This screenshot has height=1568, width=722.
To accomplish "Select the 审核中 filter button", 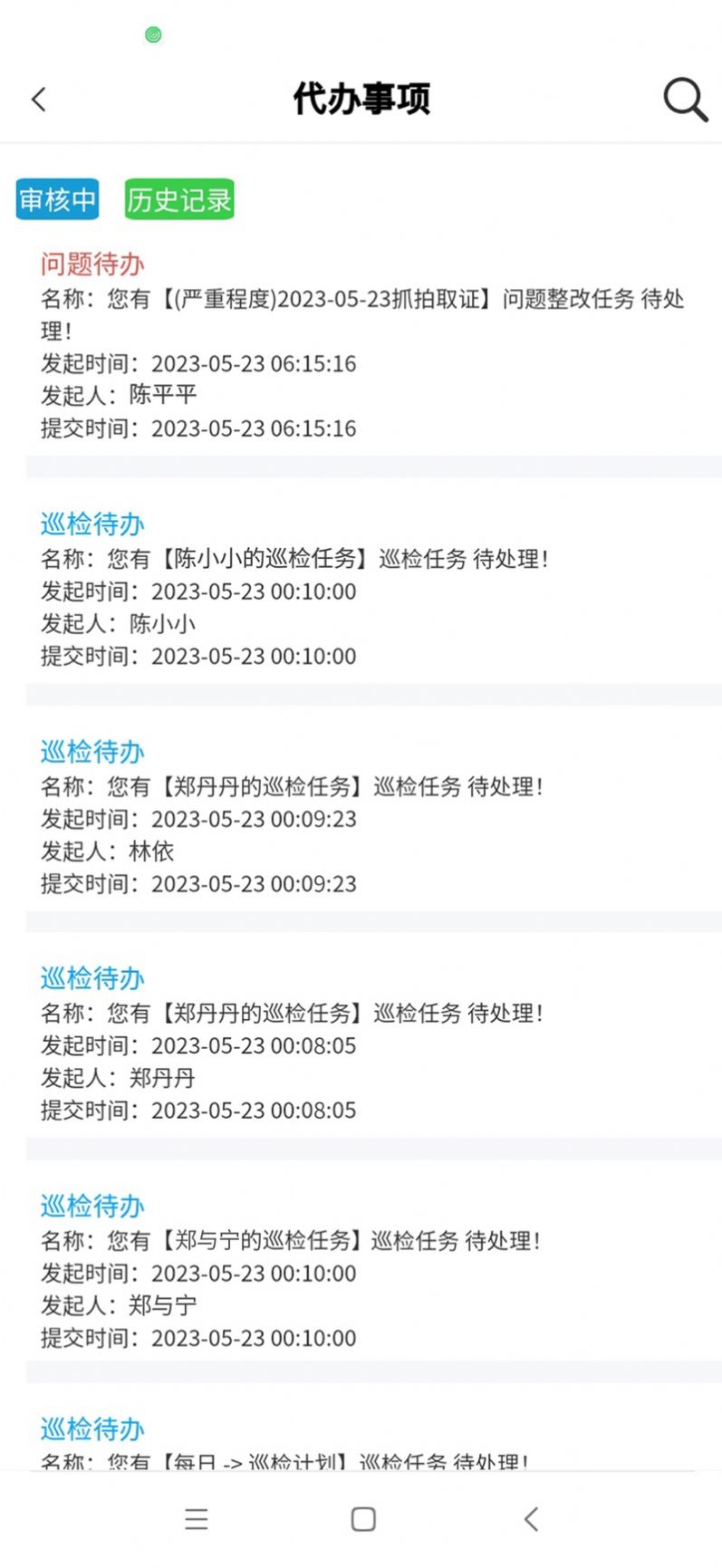I will pos(56,198).
